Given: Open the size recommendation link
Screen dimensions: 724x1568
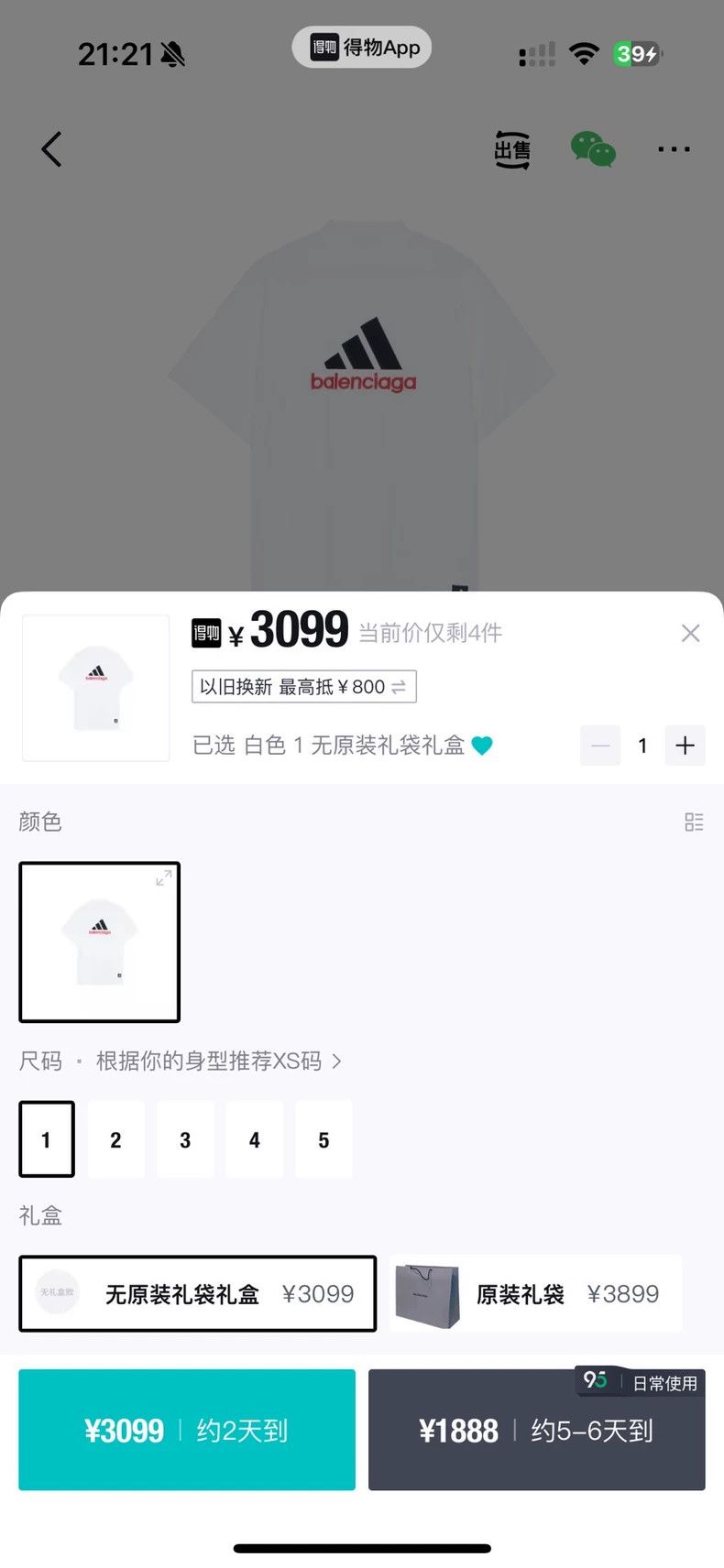Looking at the screenshot, I should tap(219, 1061).
